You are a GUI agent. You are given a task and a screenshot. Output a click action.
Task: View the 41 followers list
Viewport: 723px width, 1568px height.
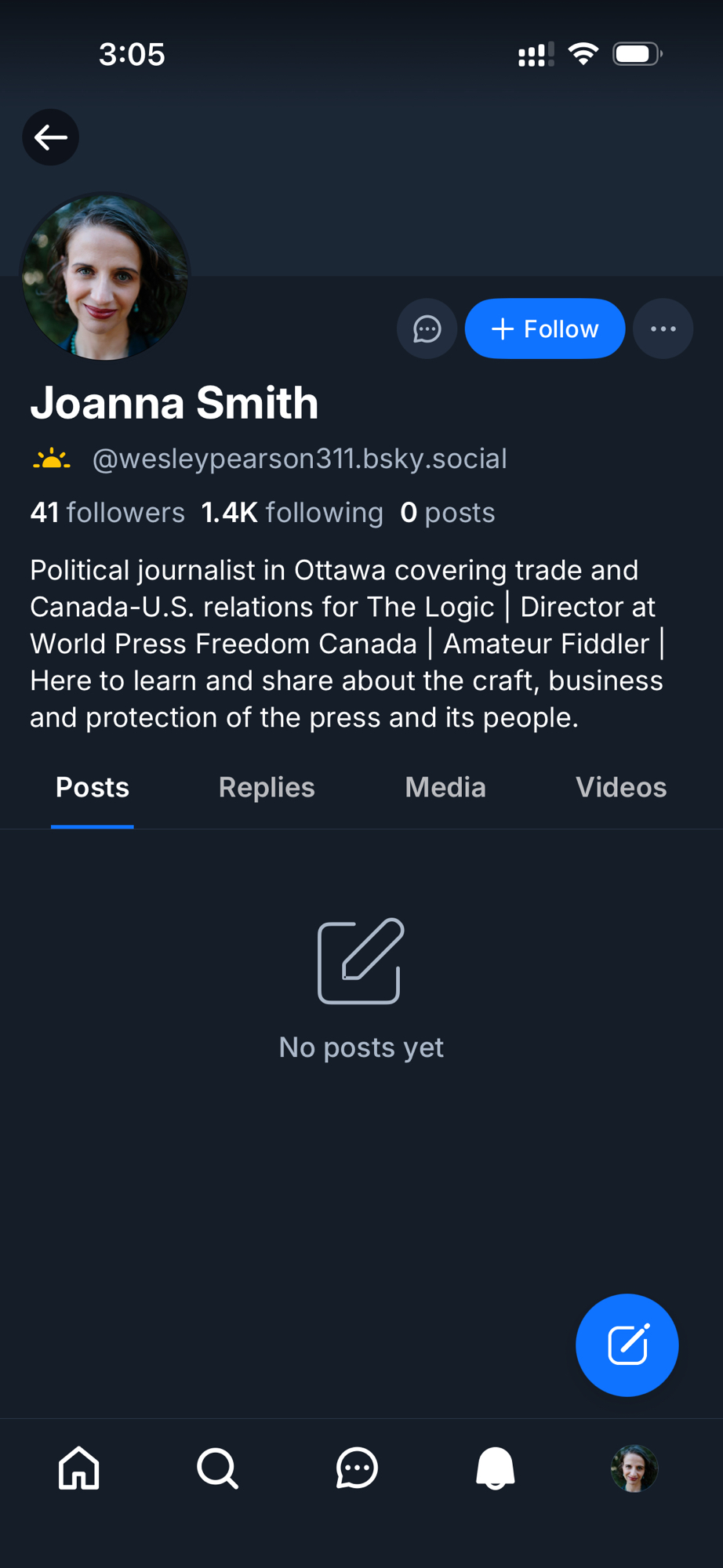click(x=107, y=513)
